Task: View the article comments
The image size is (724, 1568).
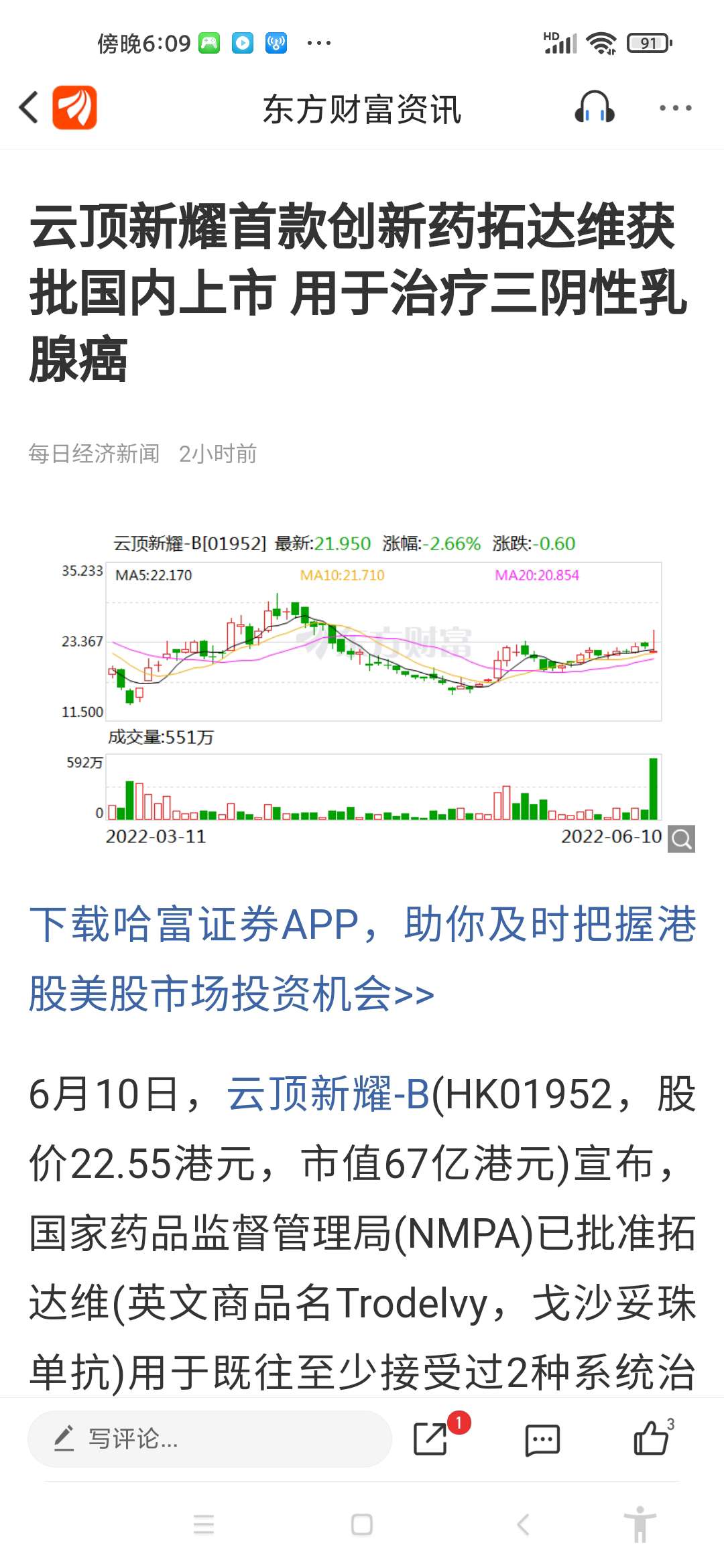Action: coord(542,1439)
